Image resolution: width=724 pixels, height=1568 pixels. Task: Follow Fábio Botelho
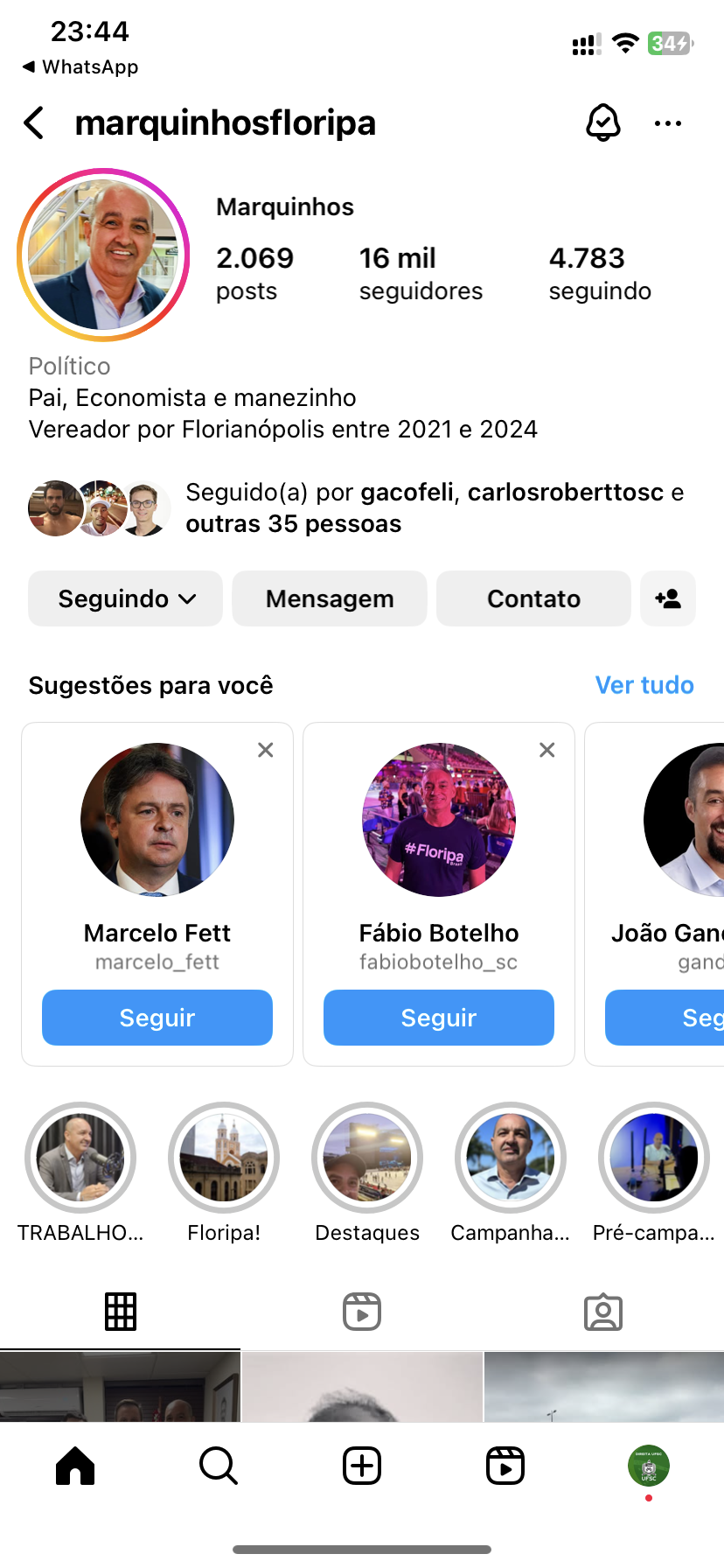pyautogui.click(x=439, y=1018)
